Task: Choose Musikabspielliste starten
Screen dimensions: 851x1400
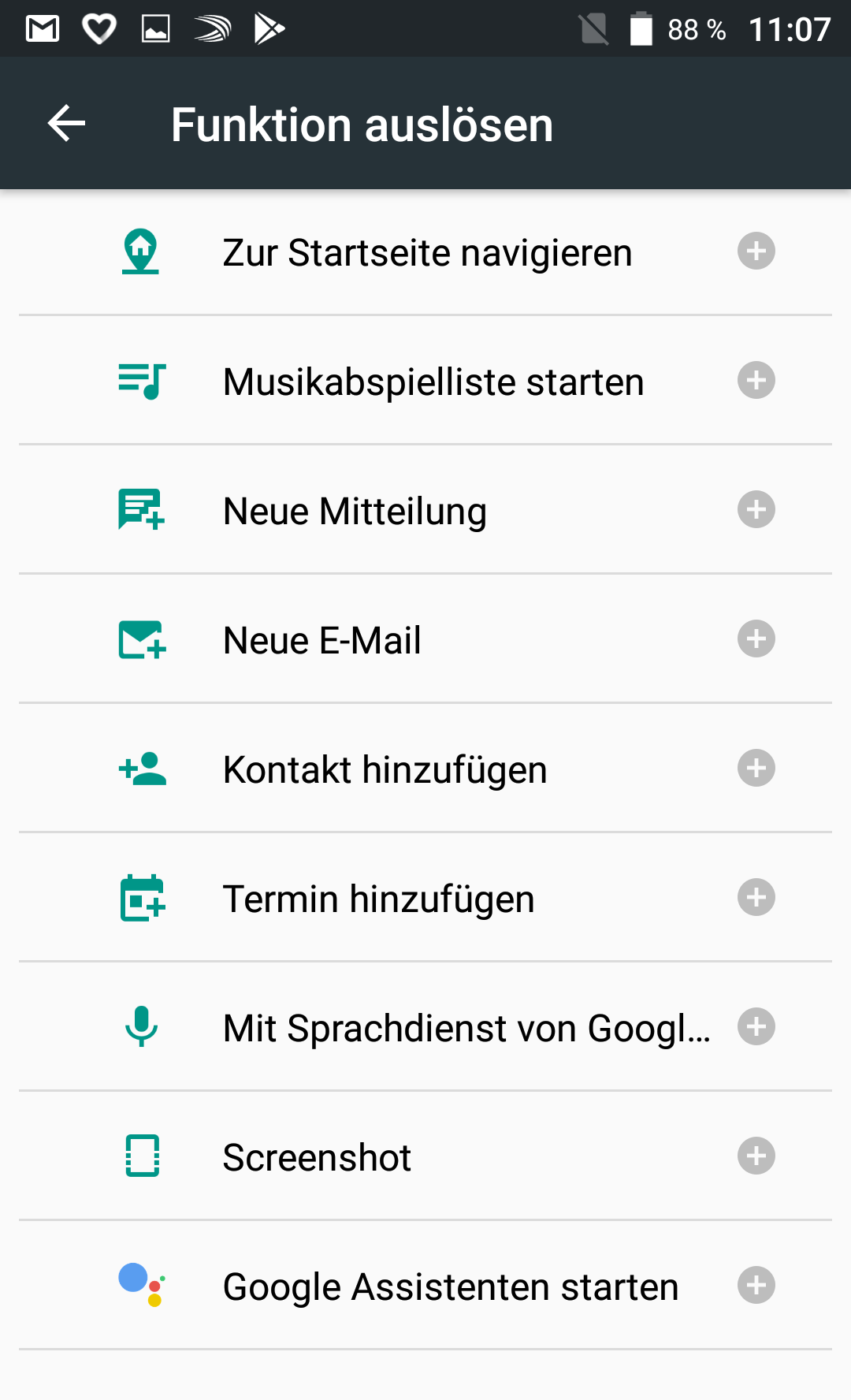Action: coord(433,382)
